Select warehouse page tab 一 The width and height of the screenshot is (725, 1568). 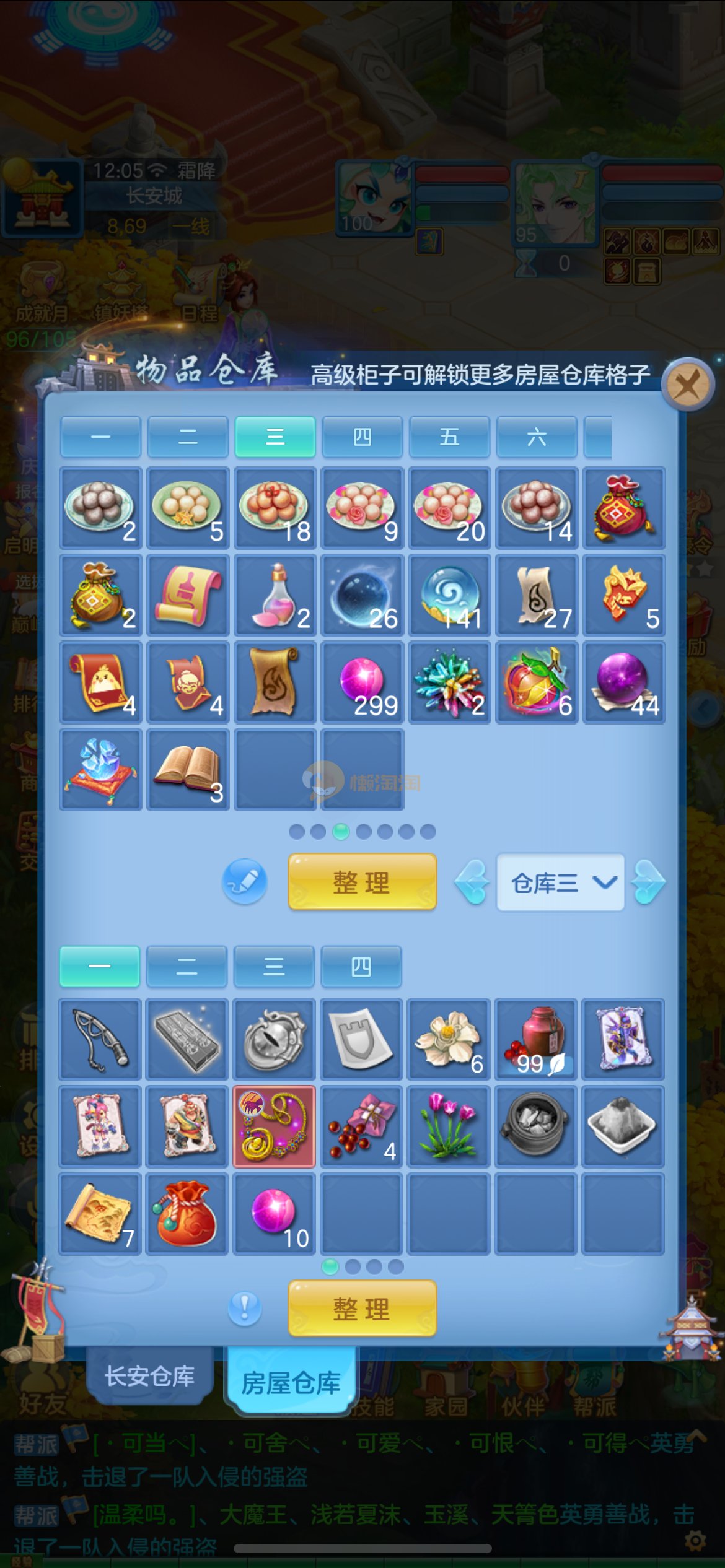[100, 437]
